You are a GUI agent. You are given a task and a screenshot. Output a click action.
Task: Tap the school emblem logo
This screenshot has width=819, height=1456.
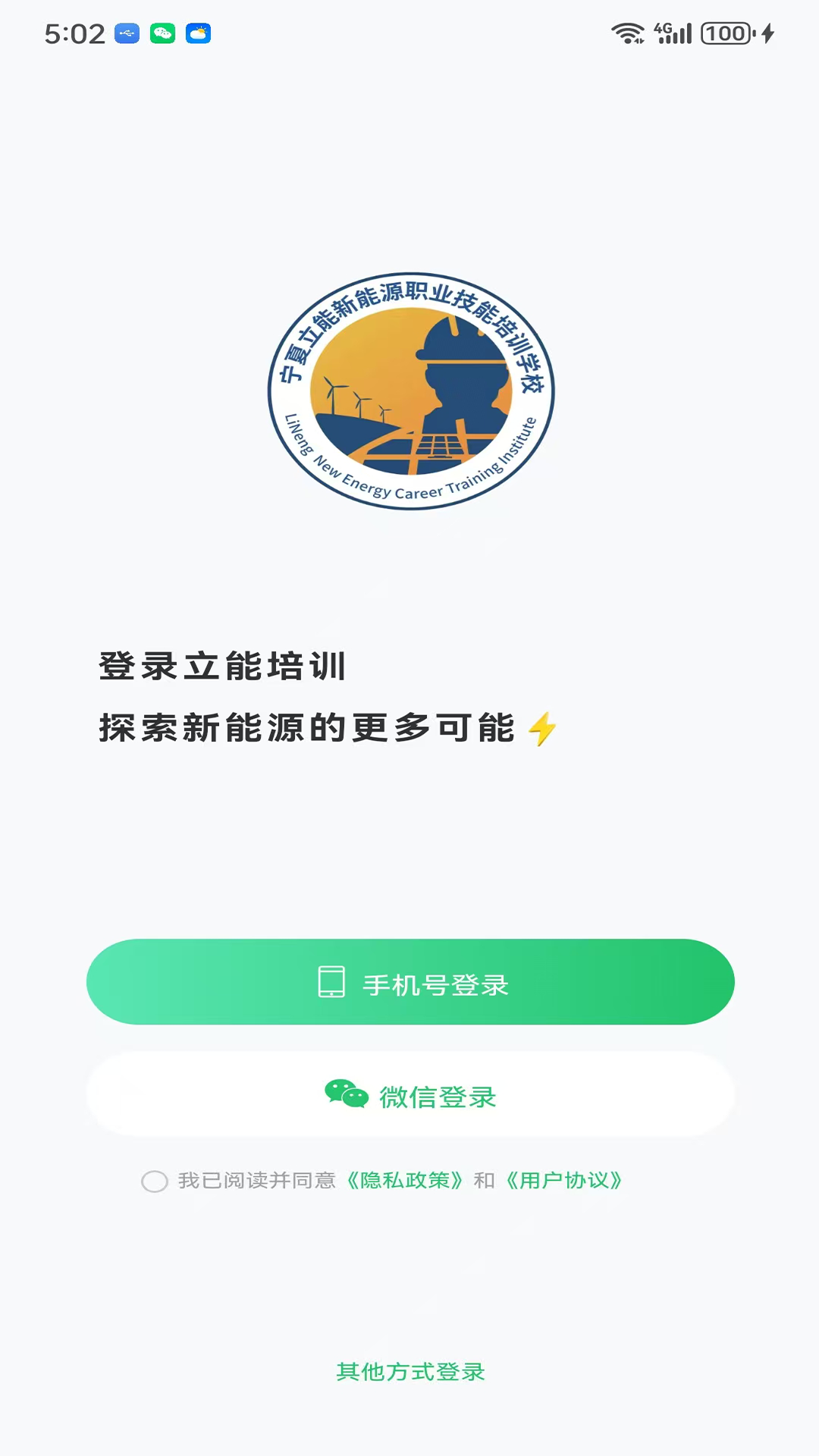click(x=409, y=391)
